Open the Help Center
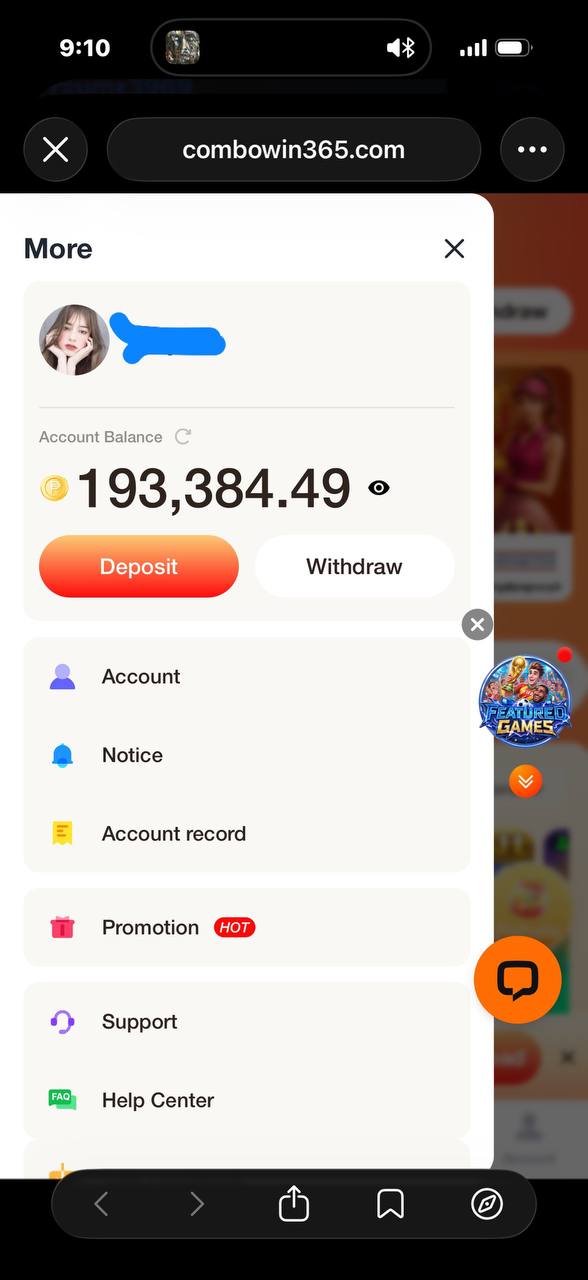This screenshot has width=588, height=1280. tap(246, 1100)
